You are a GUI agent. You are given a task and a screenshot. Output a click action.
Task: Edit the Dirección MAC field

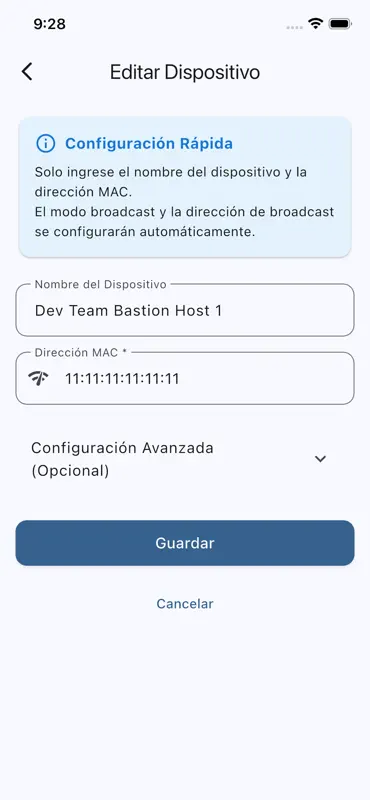[185, 379]
